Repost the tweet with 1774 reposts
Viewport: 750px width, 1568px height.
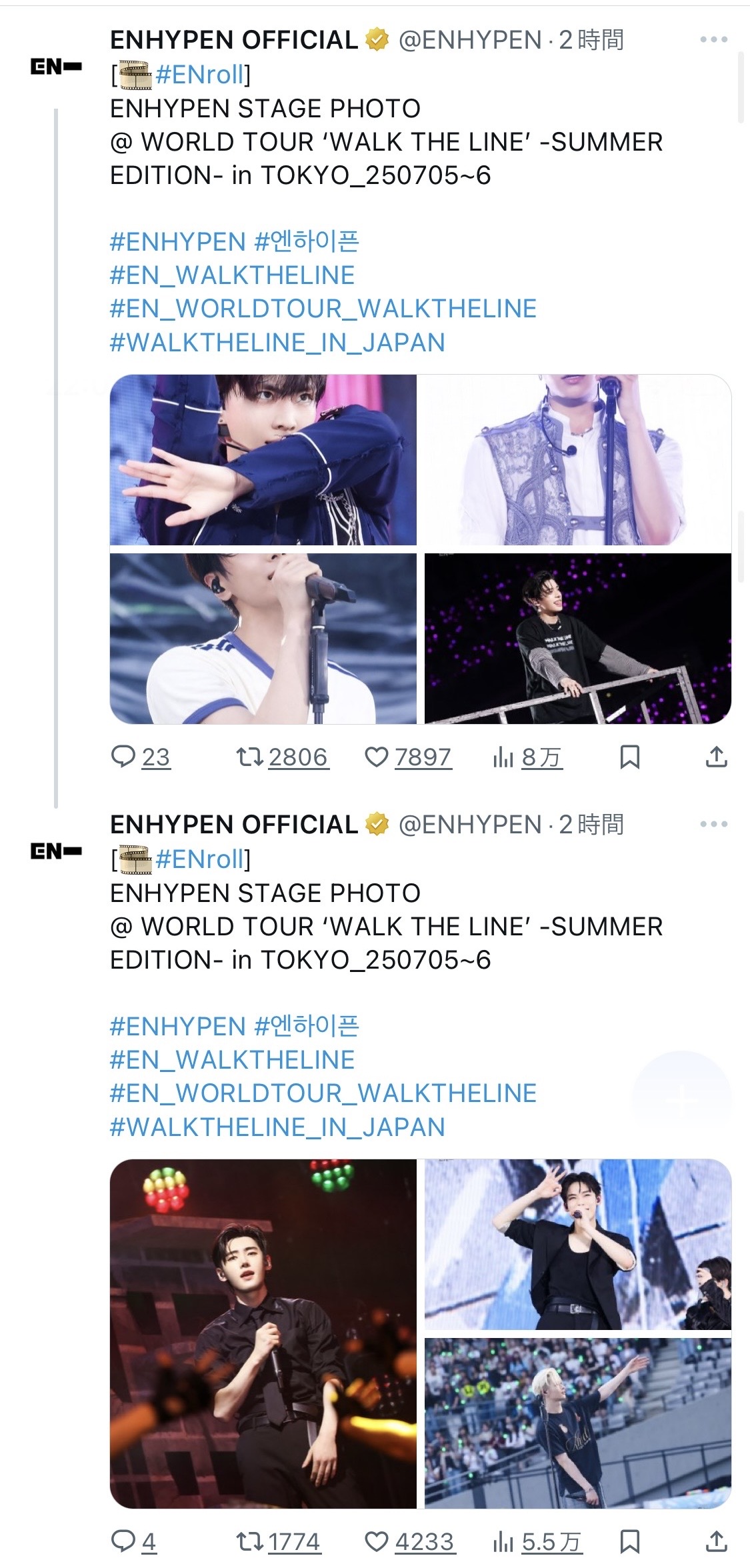[279, 1541]
